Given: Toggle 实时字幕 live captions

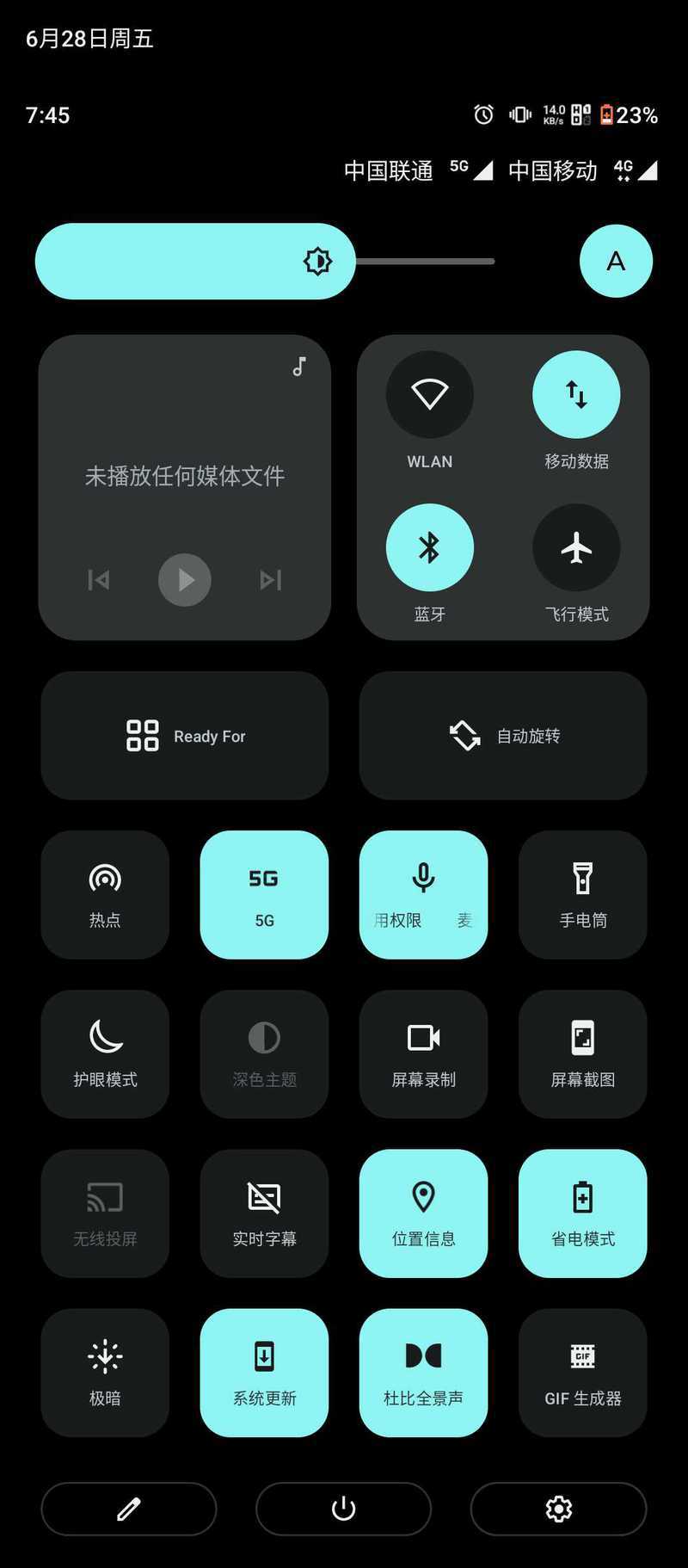Looking at the screenshot, I should tap(264, 1213).
